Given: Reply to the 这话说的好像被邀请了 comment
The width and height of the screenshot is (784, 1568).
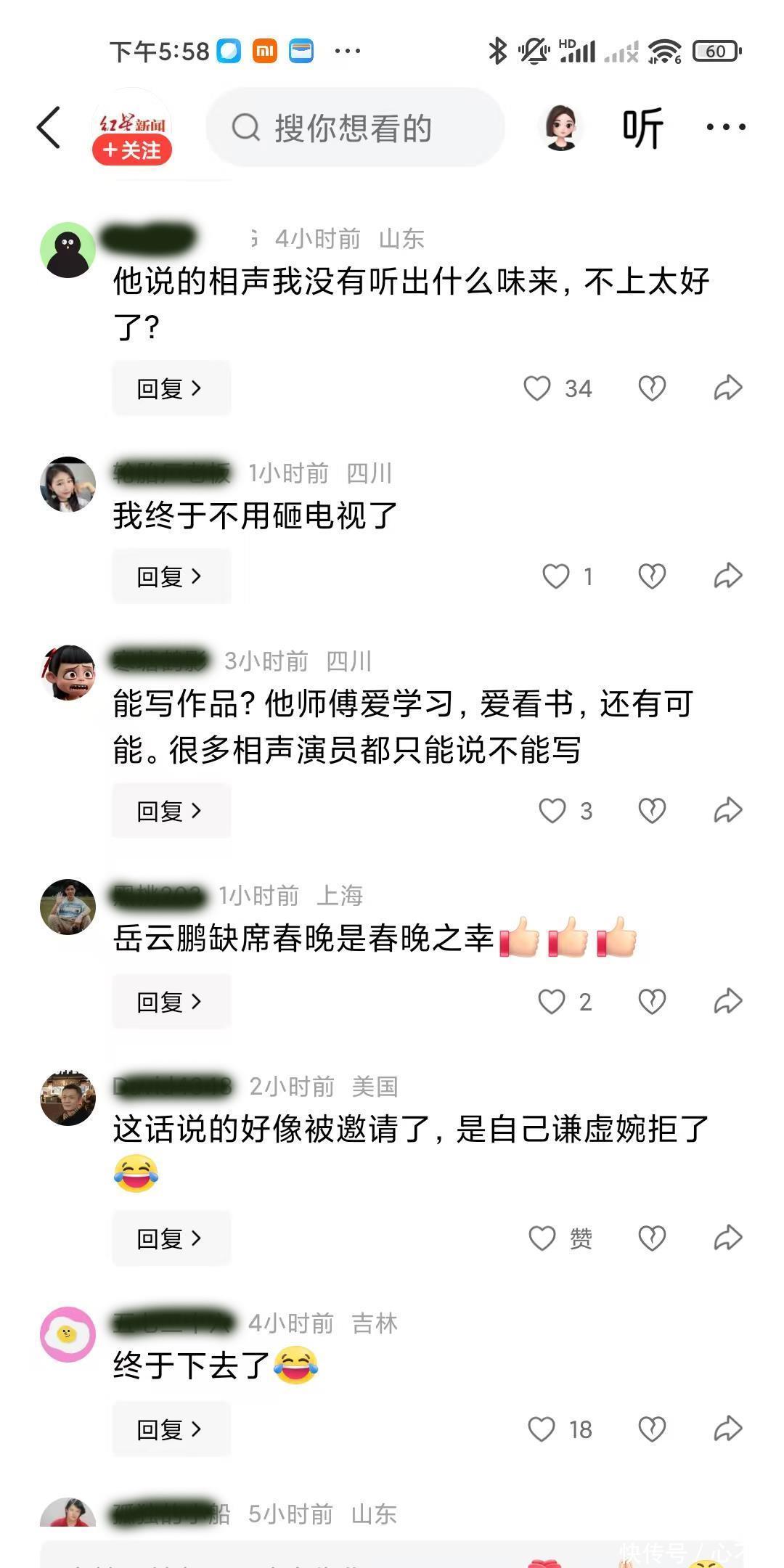Looking at the screenshot, I should (171, 1238).
